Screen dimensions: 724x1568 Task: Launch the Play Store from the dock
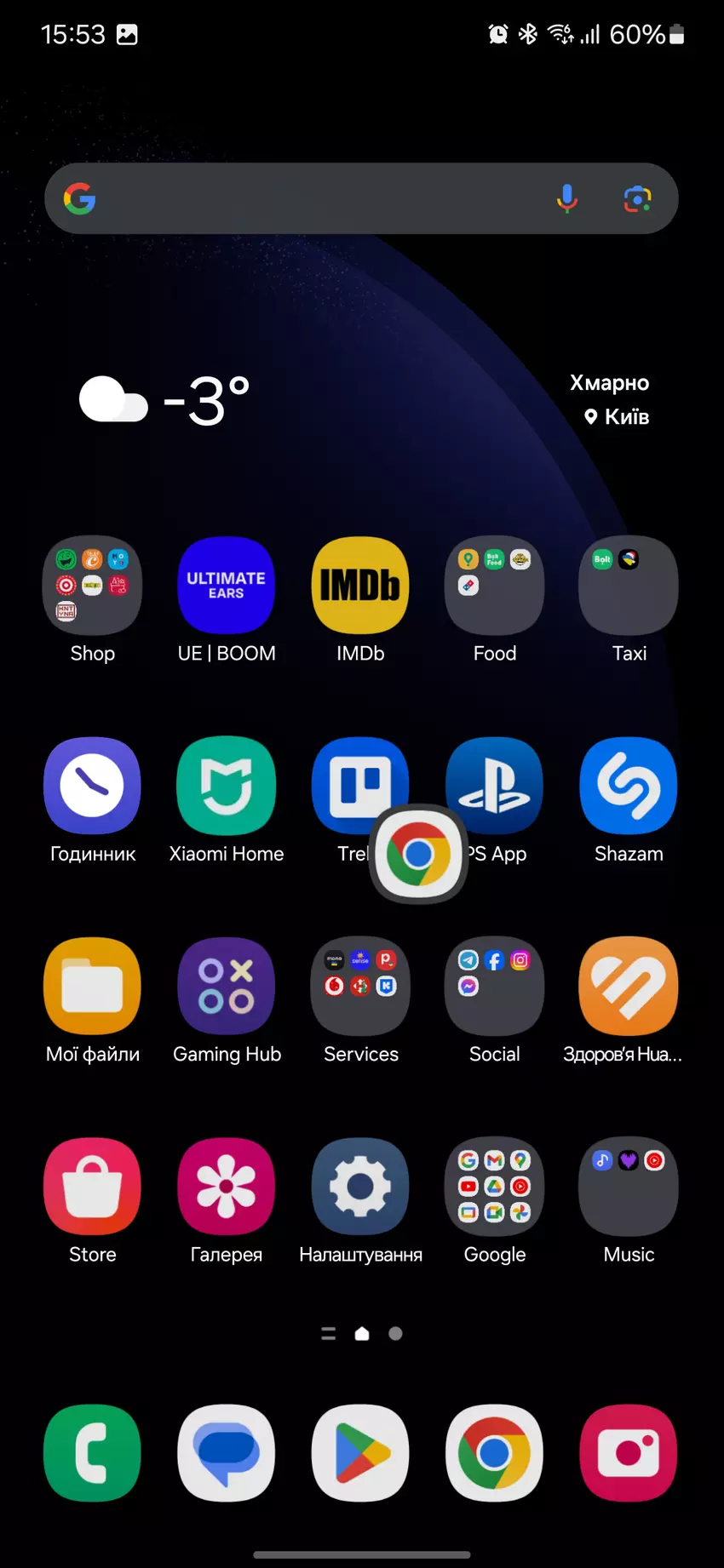360,1453
